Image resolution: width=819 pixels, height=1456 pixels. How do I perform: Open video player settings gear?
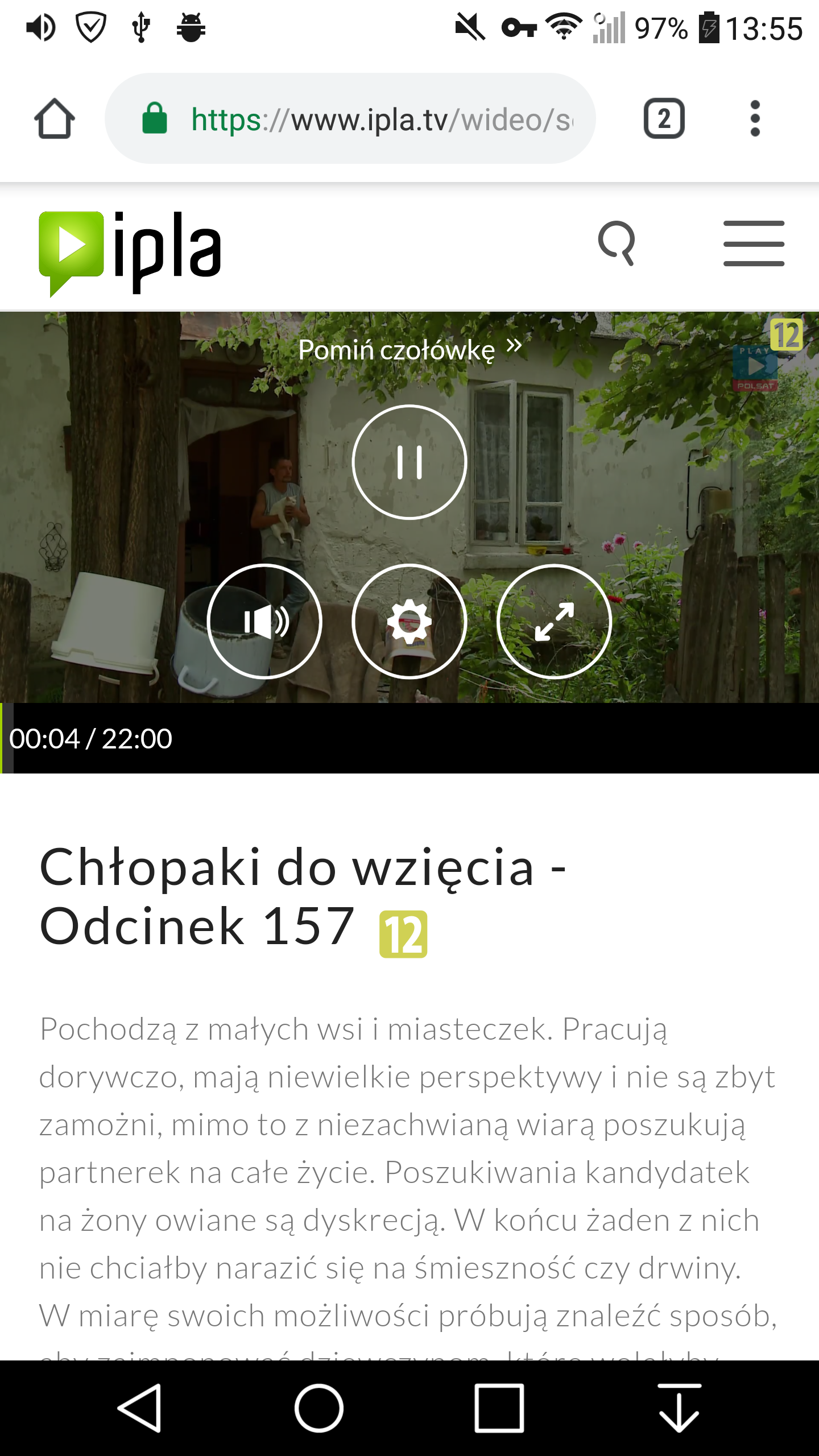tap(409, 622)
